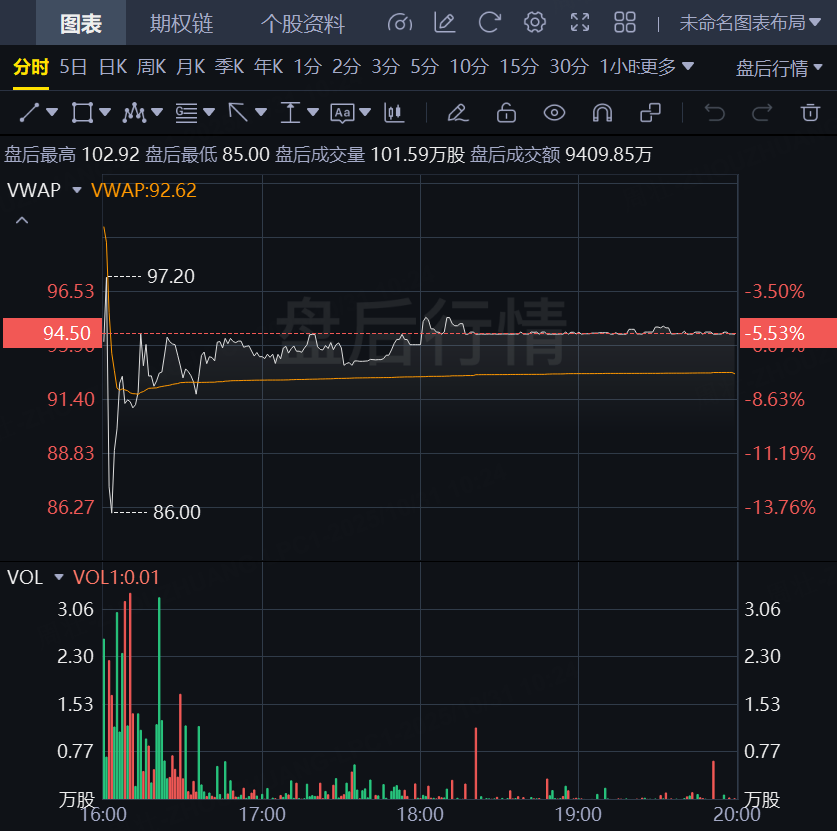This screenshot has height=831, width=837.
Task: Open the layout grid icon
Action: coord(625,22)
